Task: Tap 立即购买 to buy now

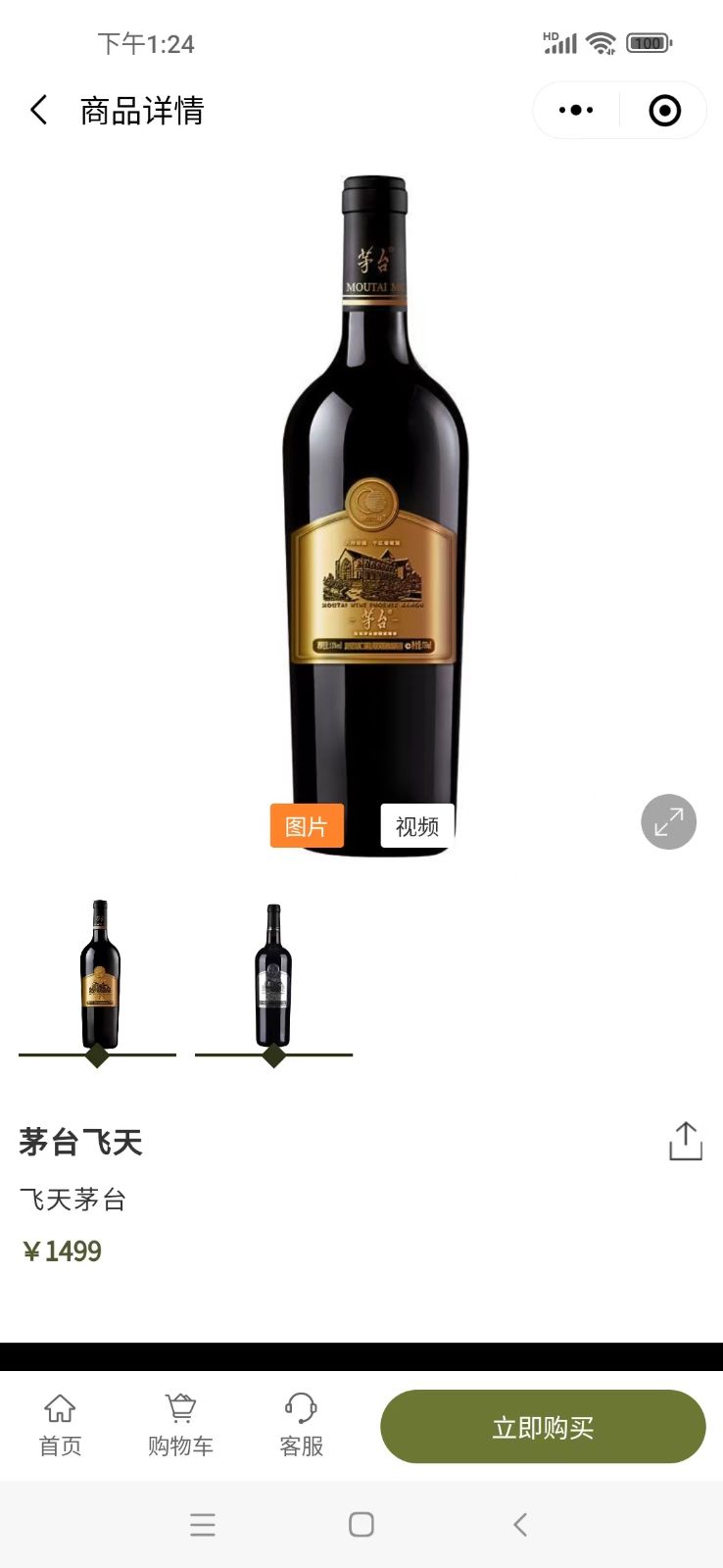Action: 543,1427
